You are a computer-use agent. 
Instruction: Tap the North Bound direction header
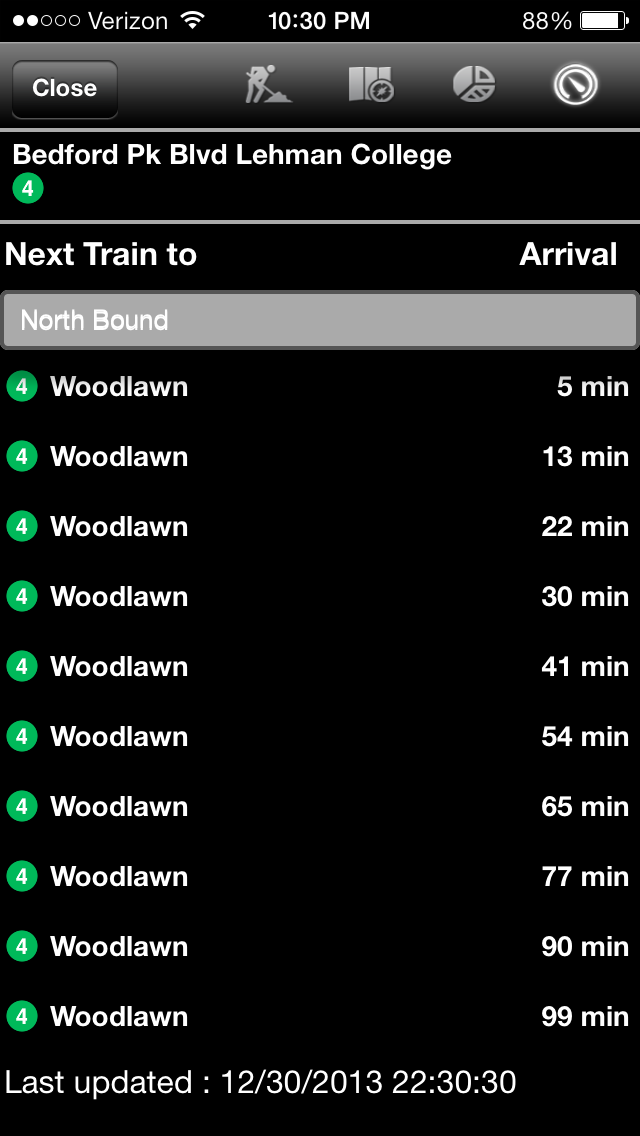(x=319, y=320)
